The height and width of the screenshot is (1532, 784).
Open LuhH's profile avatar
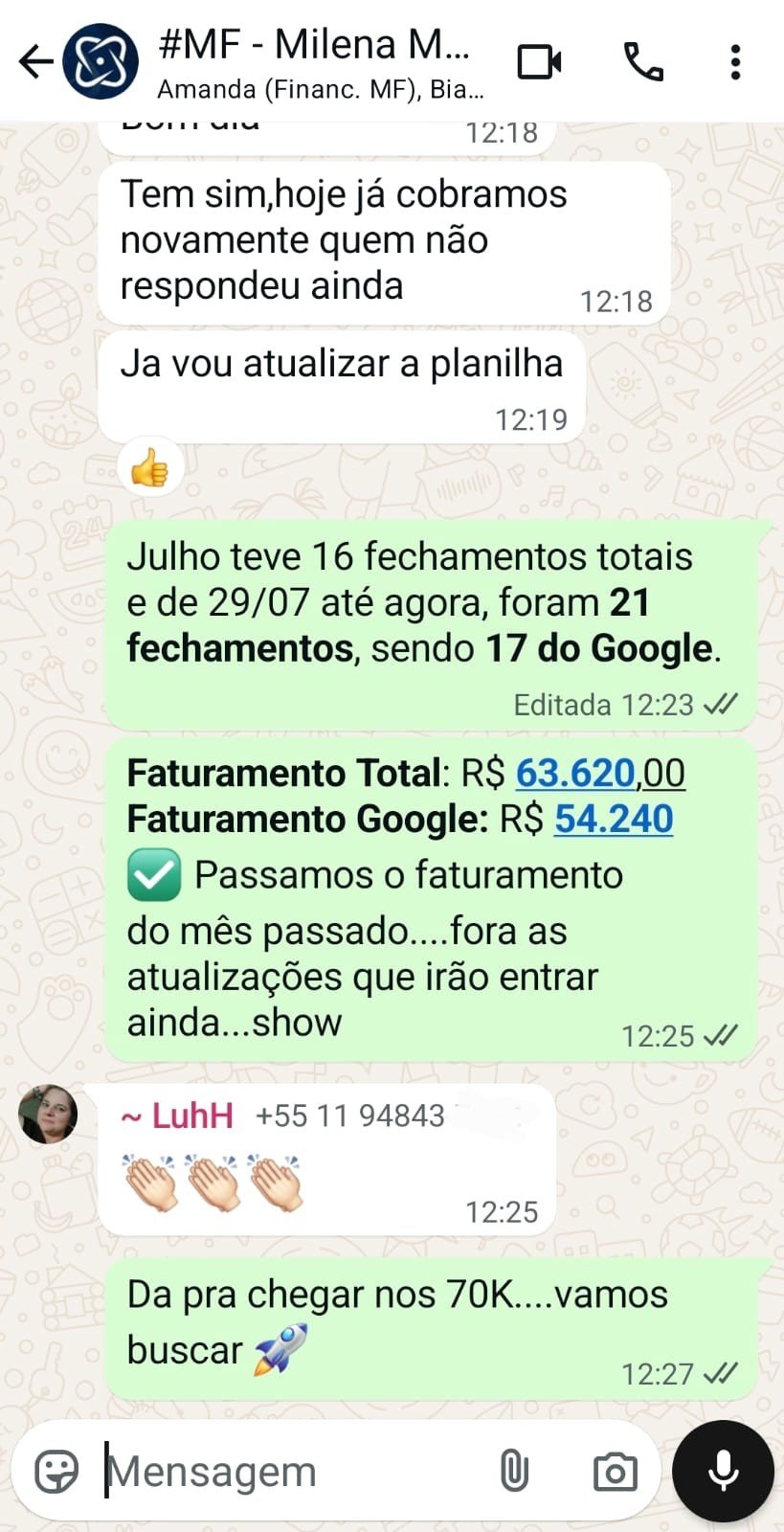46,1114
